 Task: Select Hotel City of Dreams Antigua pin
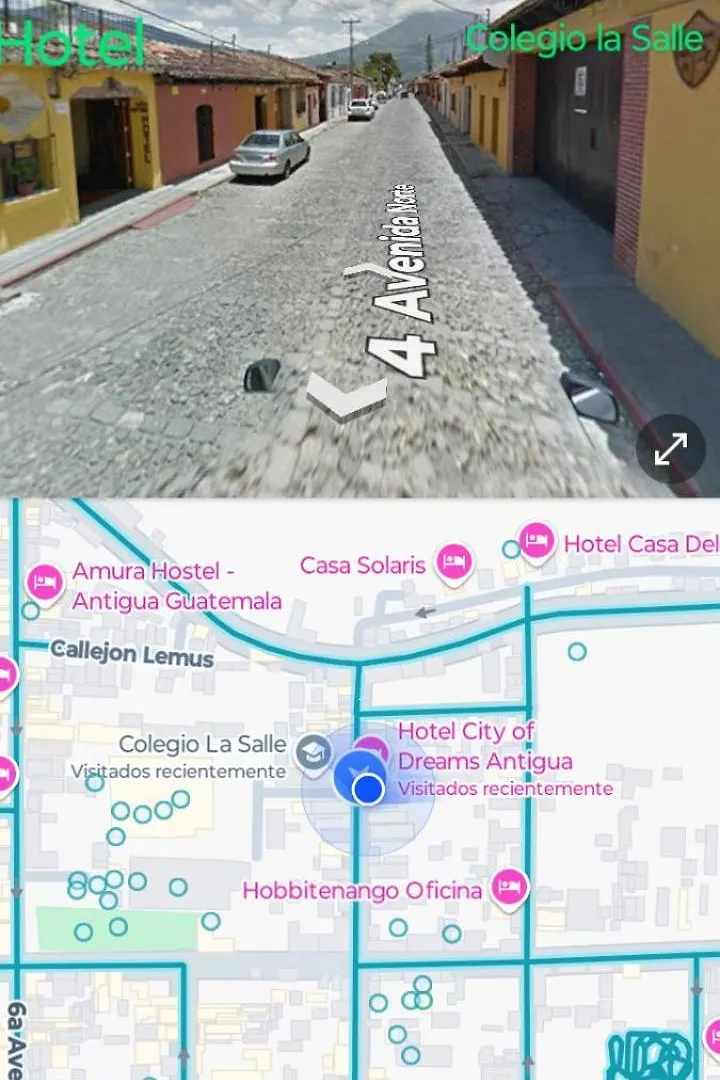[374, 749]
